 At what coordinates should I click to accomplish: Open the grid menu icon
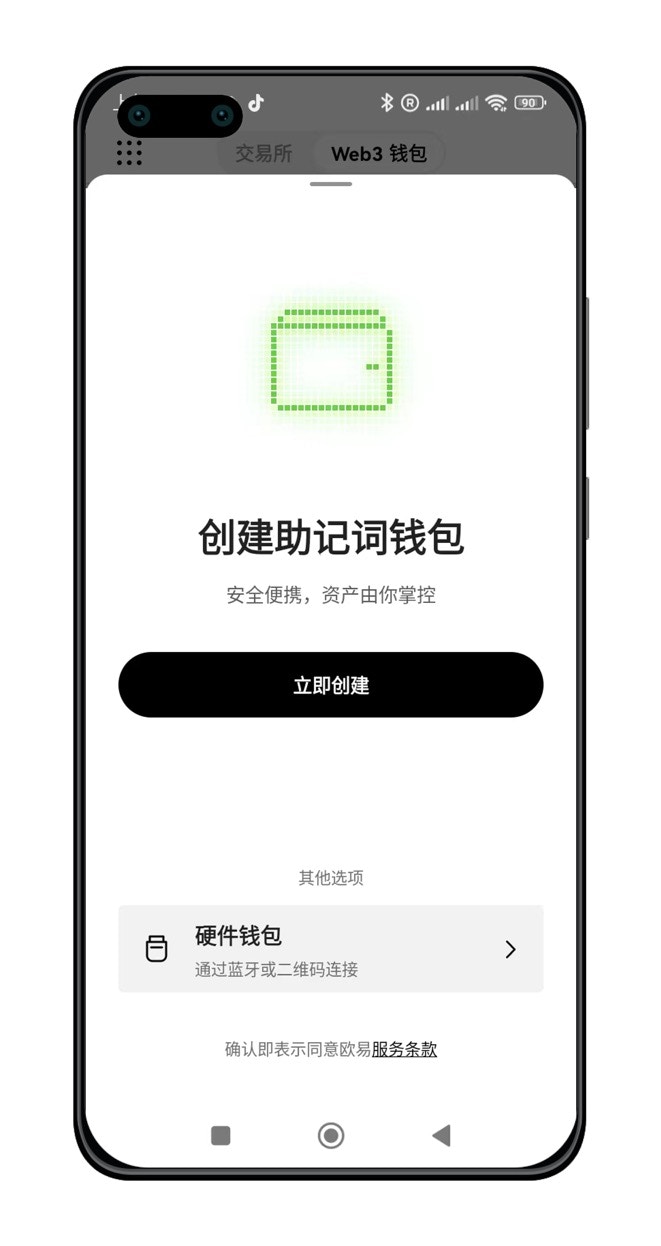pos(129,153)
